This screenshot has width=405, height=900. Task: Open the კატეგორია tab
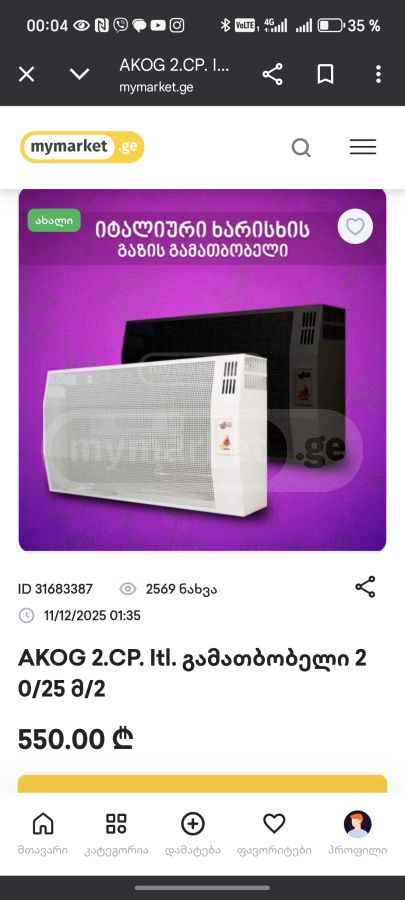click(116, 834)
